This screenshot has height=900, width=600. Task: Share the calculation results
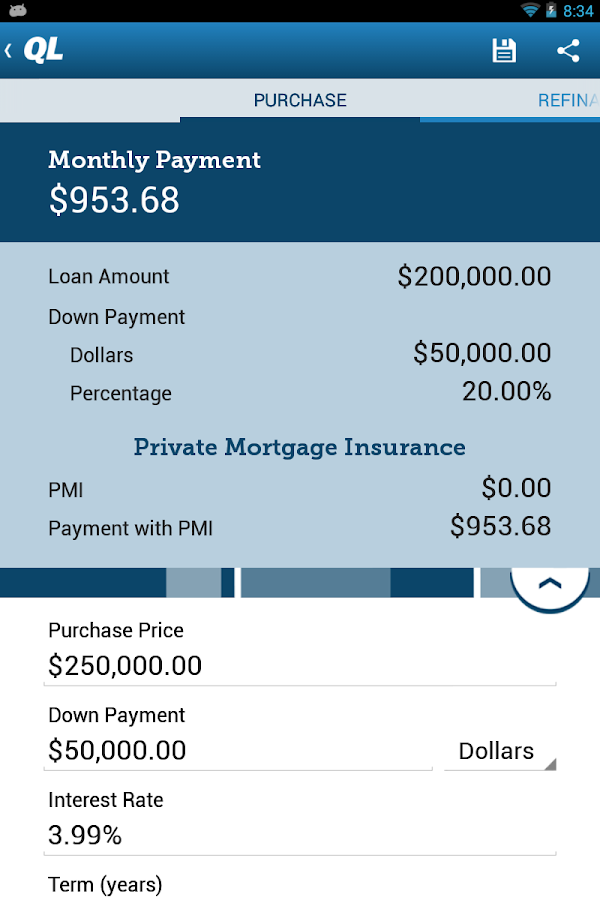point(568,51)
